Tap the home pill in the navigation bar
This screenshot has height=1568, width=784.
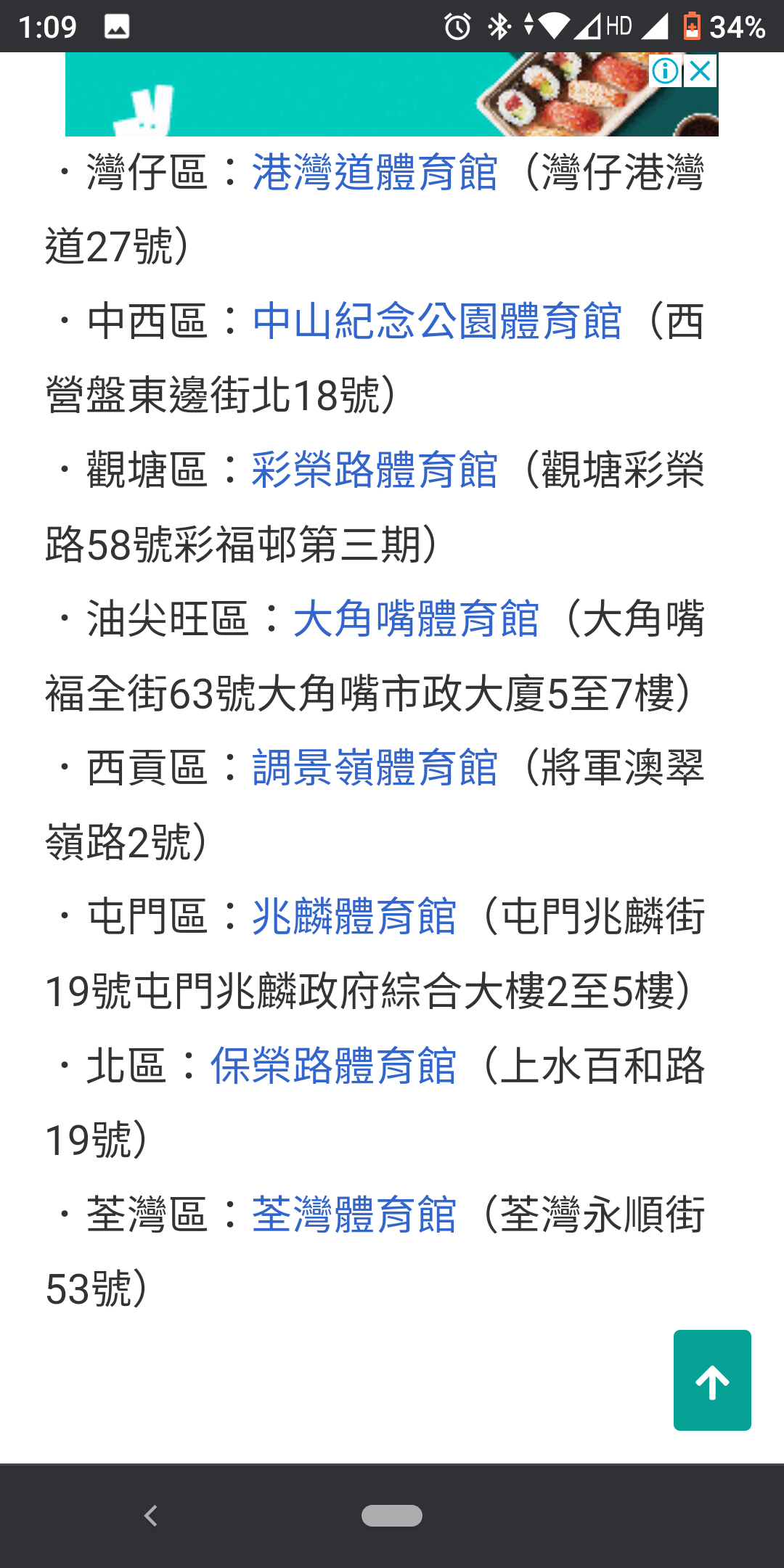(x=392, y=1515)
